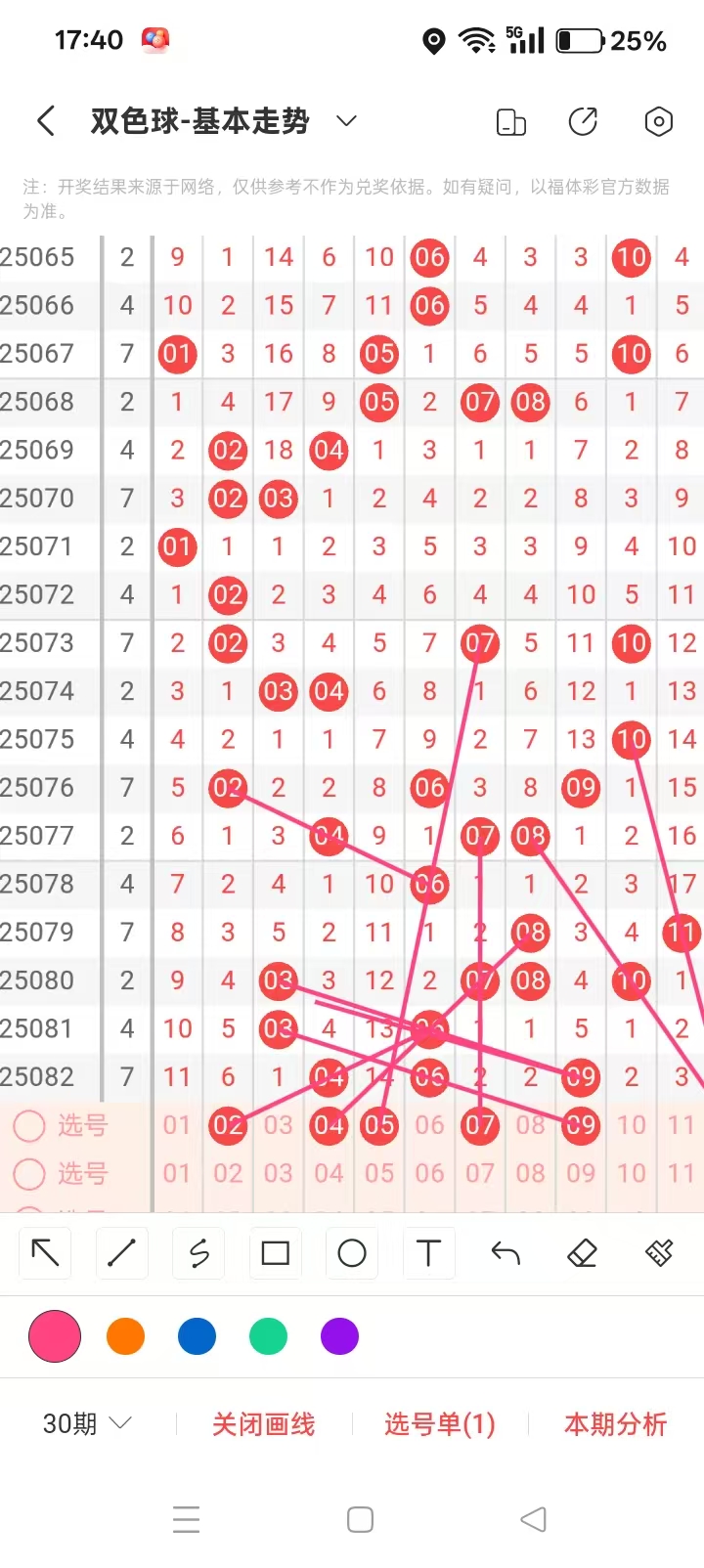Screen dimensions: 704x1568
Task: Choose the circle drawing tool
Action: [351, 1253]
